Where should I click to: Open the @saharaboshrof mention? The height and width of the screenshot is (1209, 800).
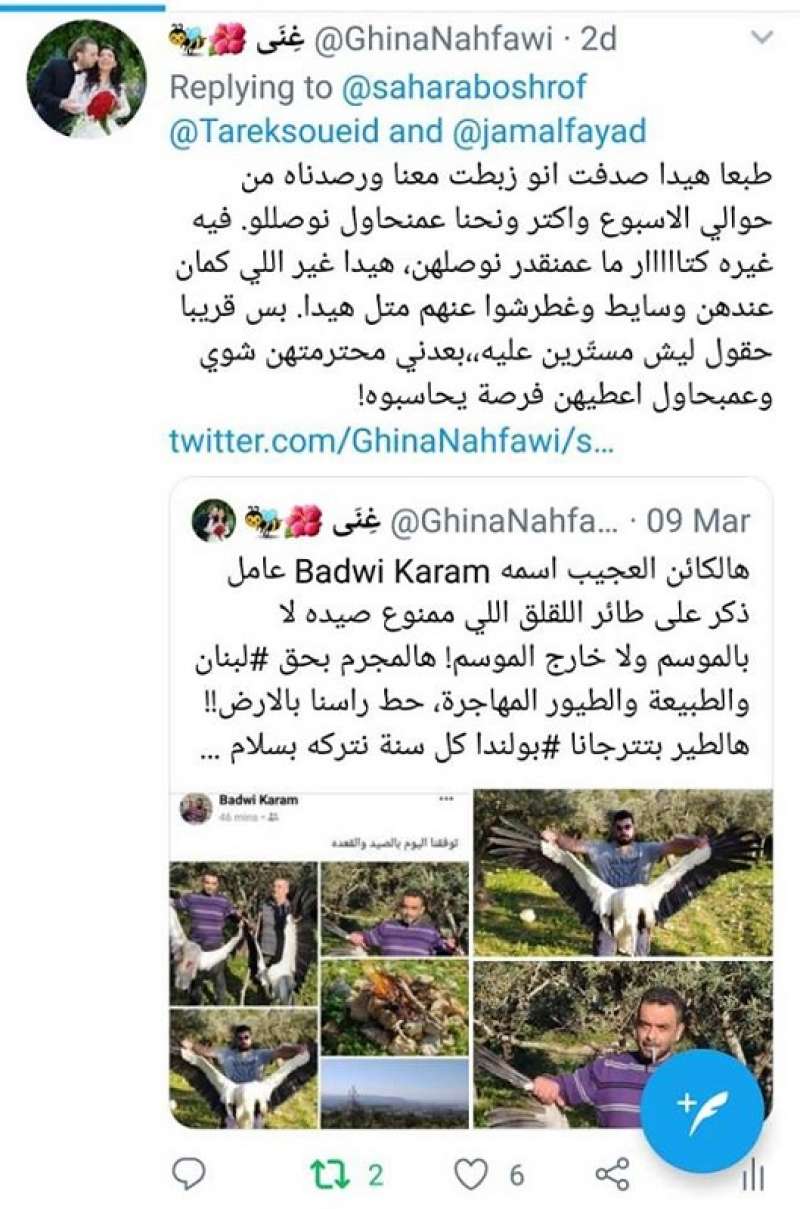(x=465, y=88)
